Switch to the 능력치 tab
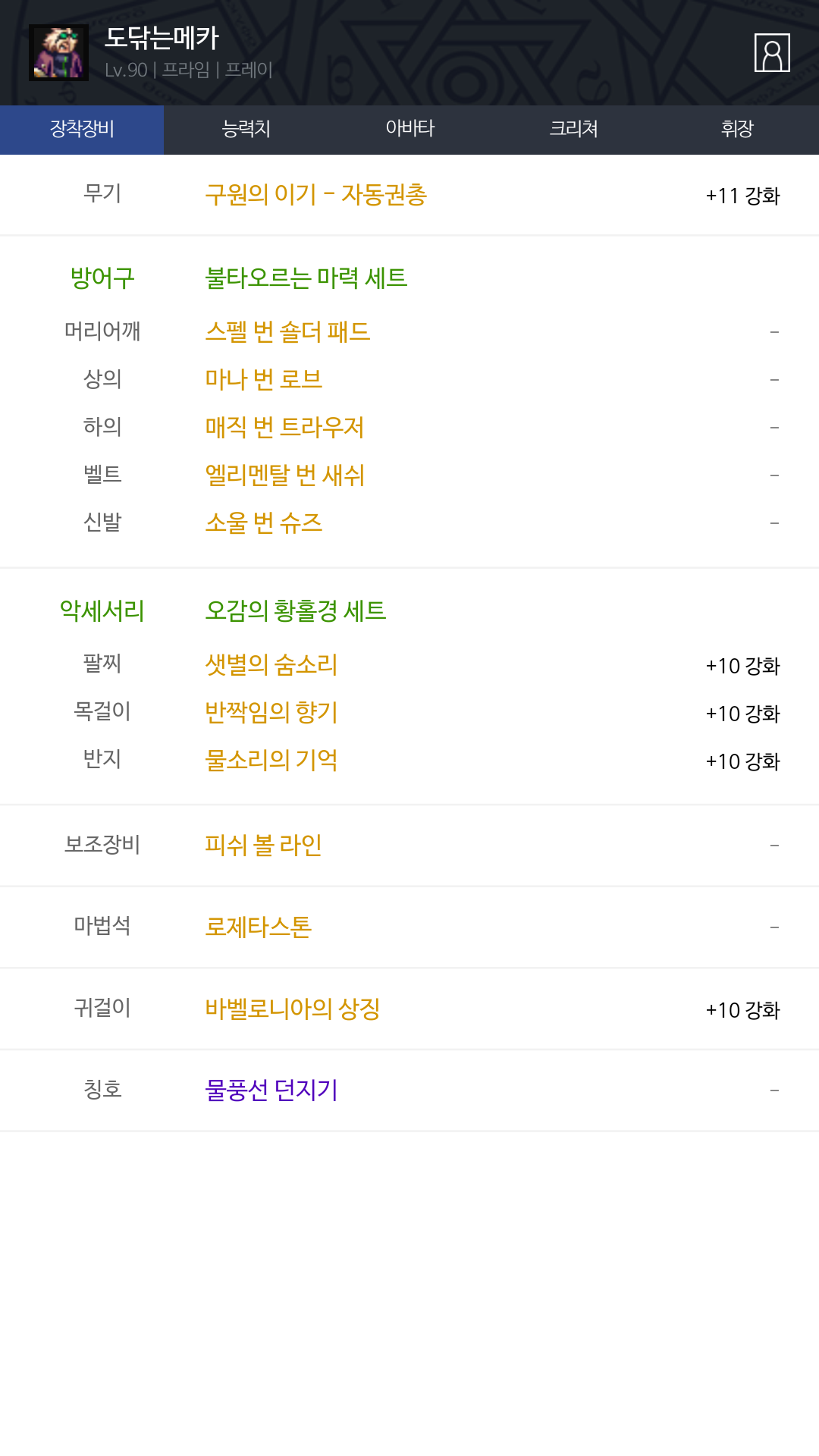 coord(246,129)
